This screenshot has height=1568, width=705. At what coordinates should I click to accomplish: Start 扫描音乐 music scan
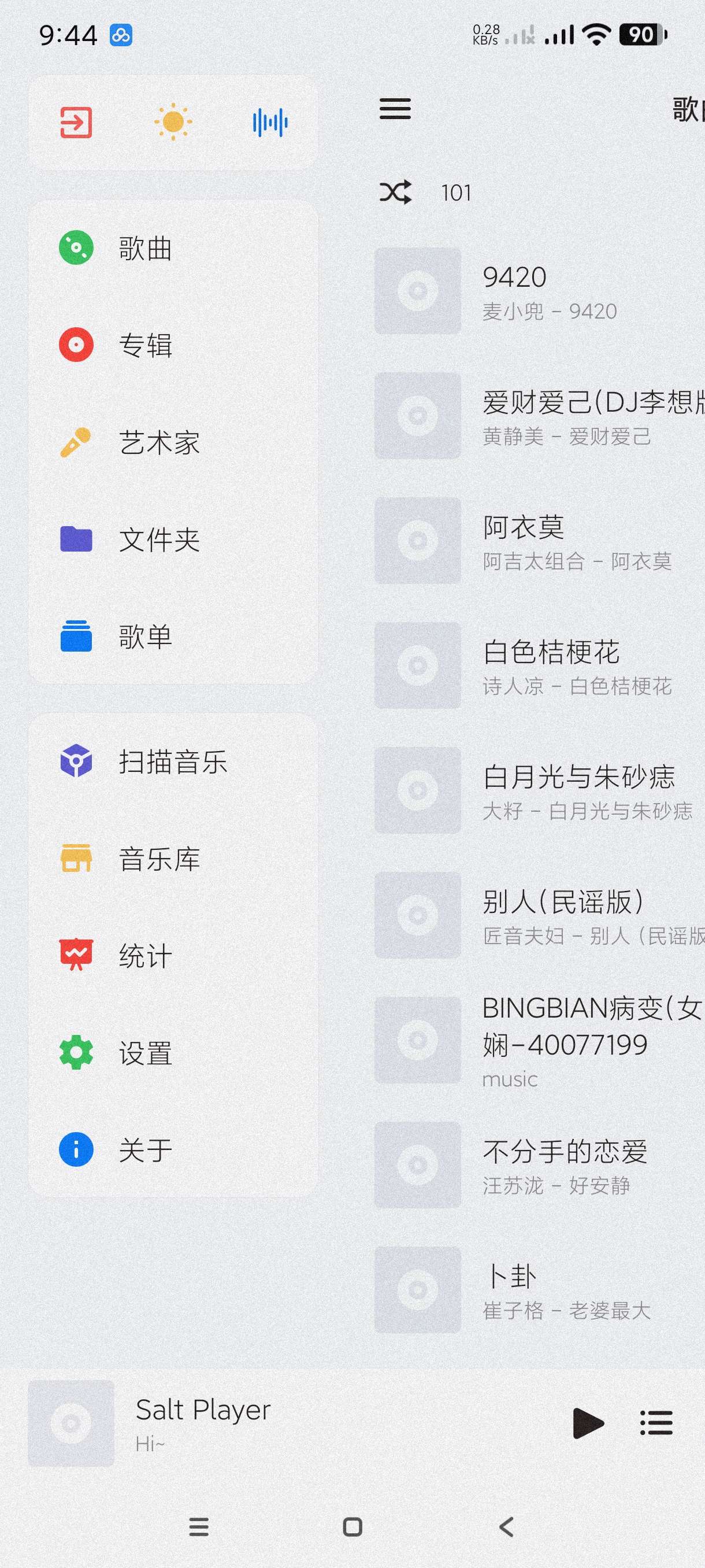coord(172,761)
